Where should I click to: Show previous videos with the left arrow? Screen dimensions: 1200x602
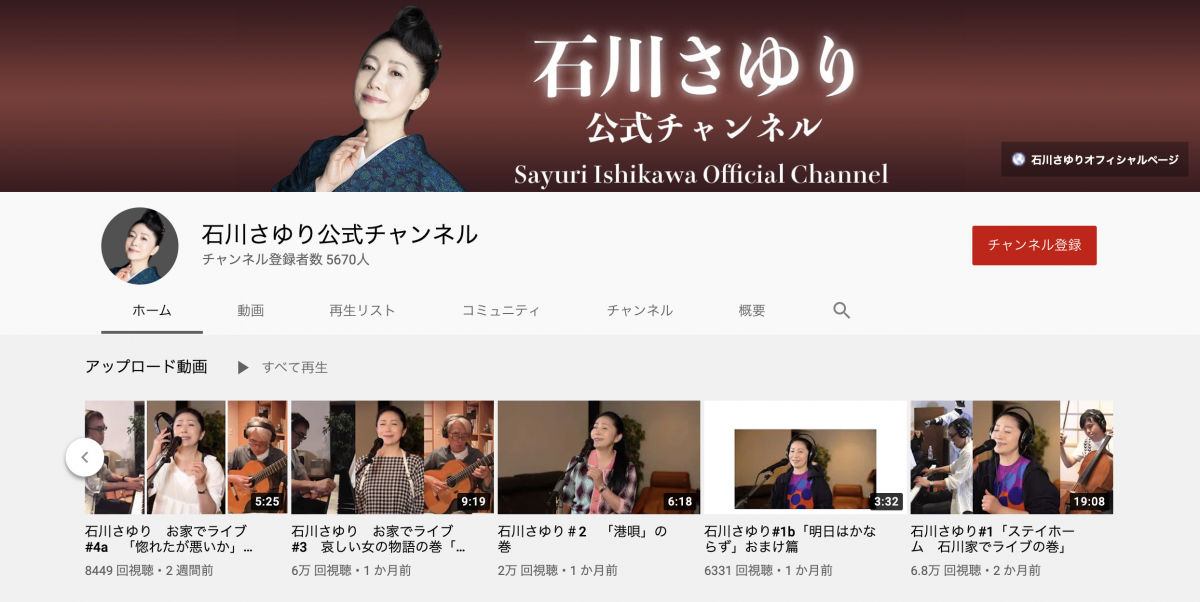(x=84, y=457)
